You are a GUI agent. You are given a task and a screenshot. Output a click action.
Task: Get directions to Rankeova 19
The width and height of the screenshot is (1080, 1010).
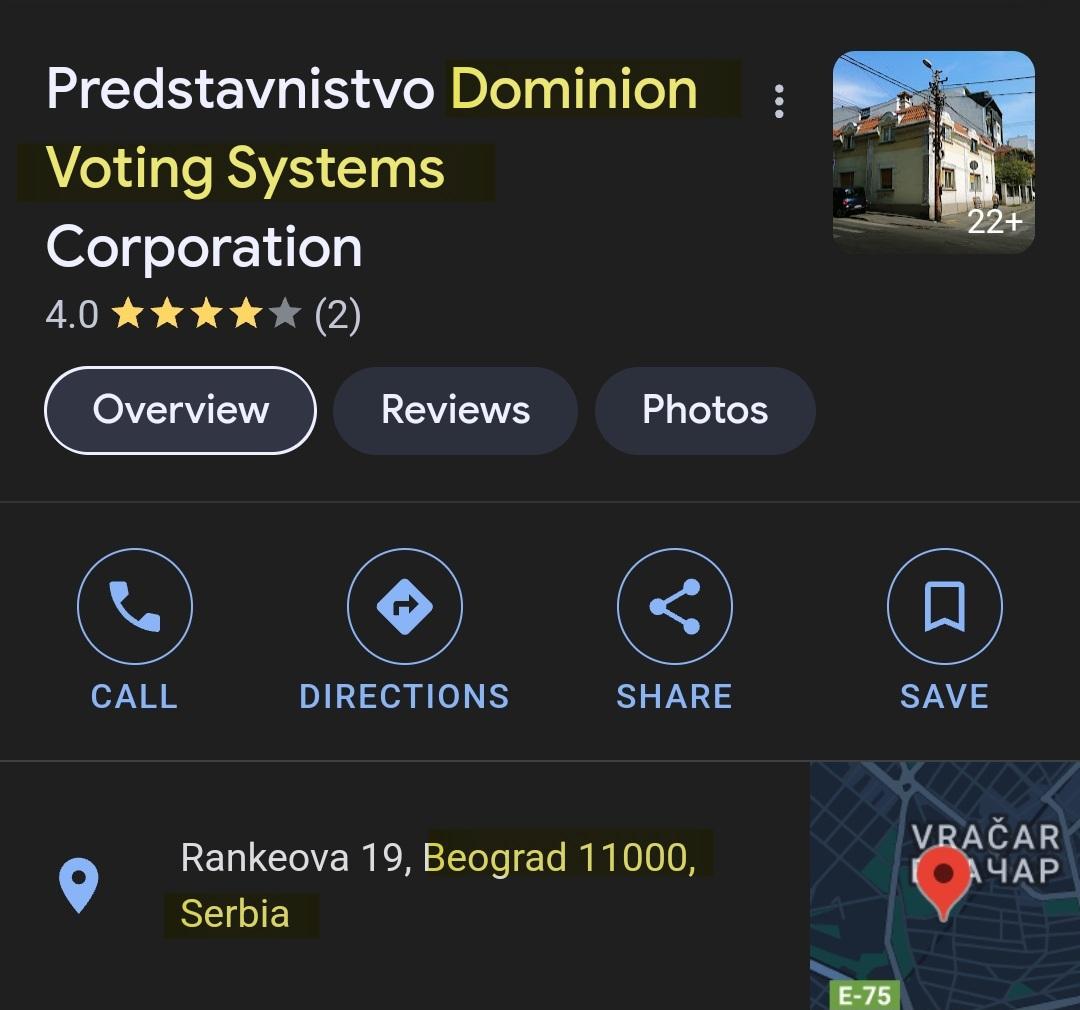[404, 607]
